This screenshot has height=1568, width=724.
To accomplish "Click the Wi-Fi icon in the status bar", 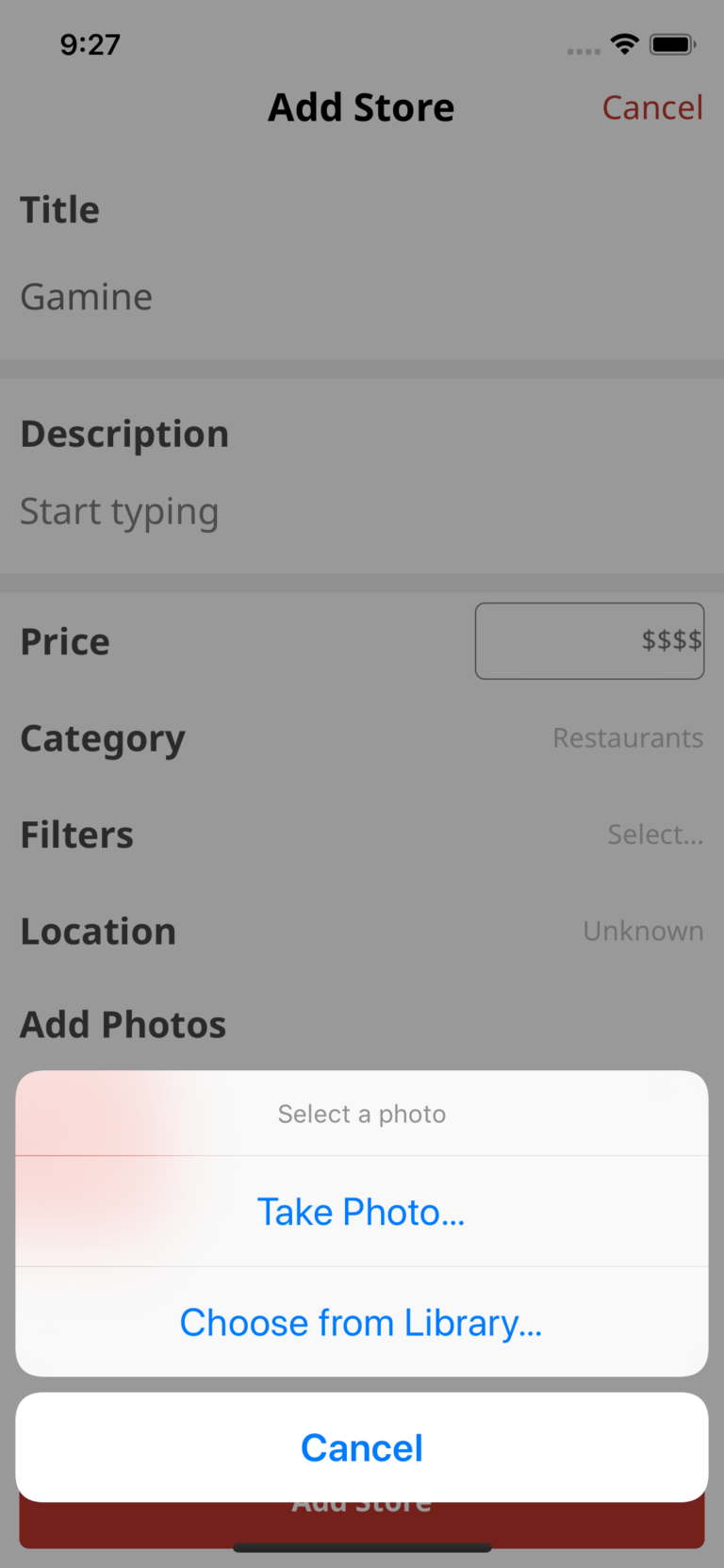I will (624, 43).
